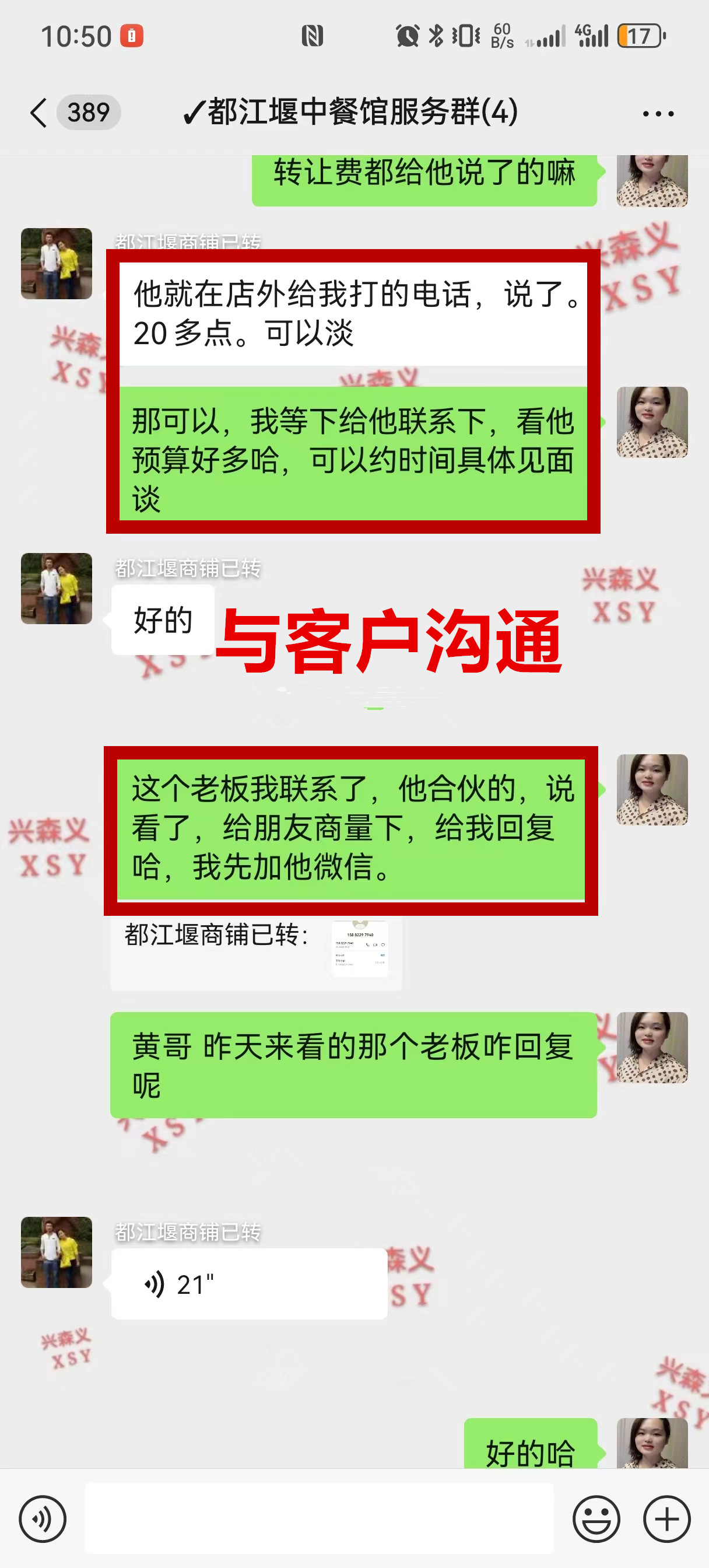
Task: View 都江堰商铺已转's profile next to the voice message
Action: (x=57, y=1252)
